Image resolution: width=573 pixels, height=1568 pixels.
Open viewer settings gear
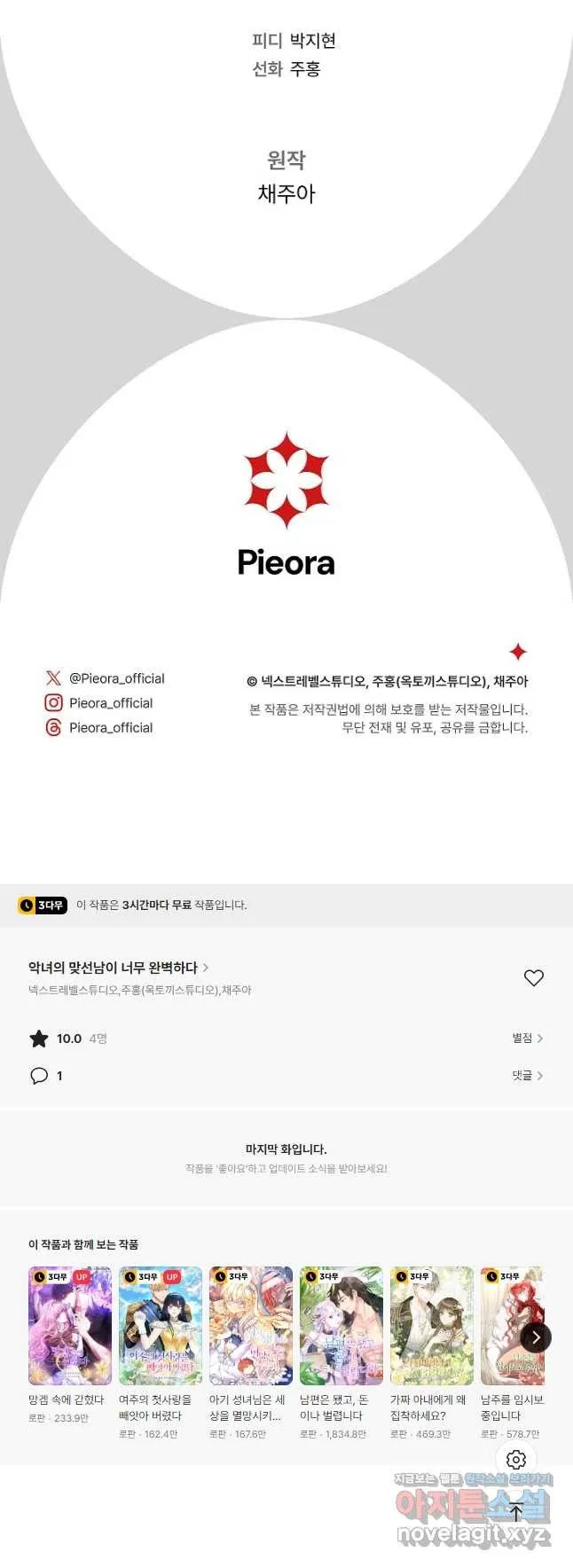click(x=516, y=1459)
